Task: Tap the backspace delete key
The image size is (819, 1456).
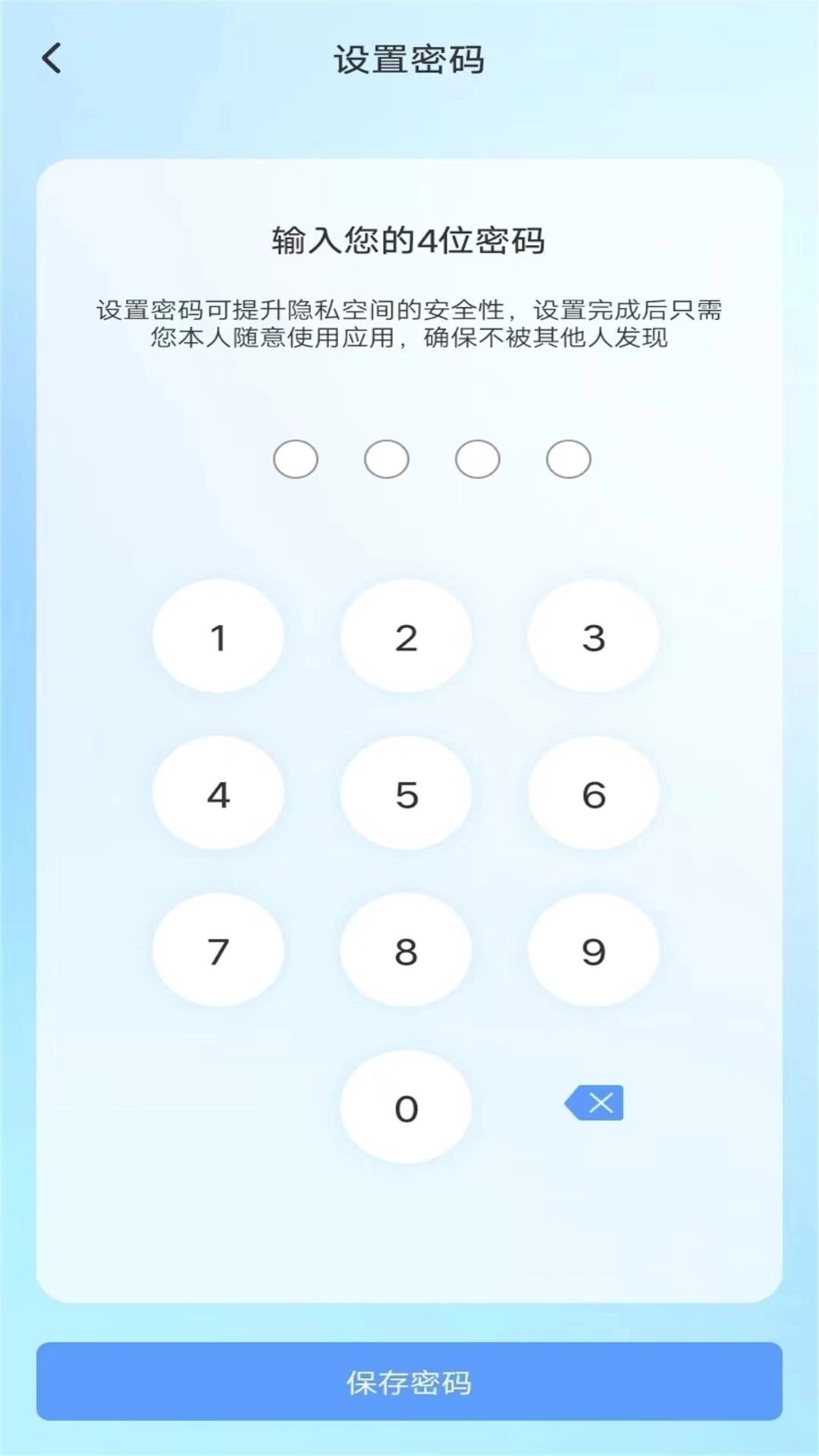Action: point(595,1103)
